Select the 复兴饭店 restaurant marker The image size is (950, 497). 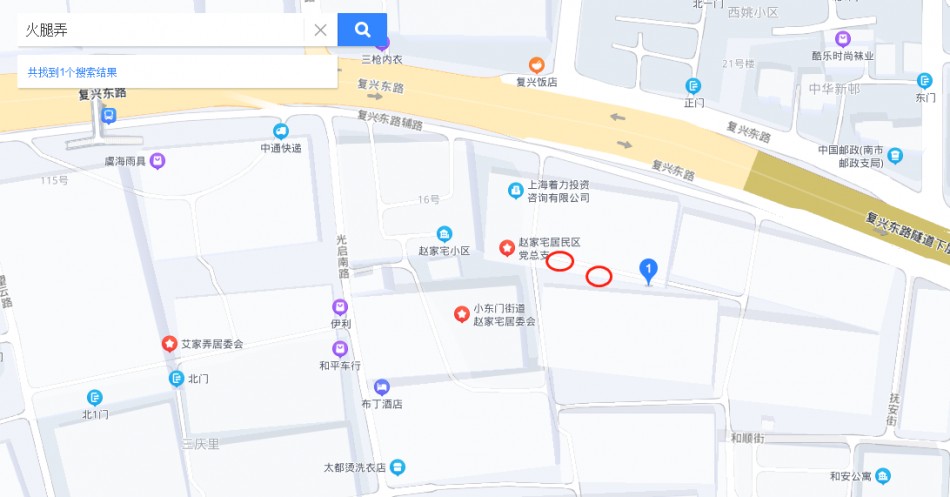pyautogui.click(x=536, y=65)
